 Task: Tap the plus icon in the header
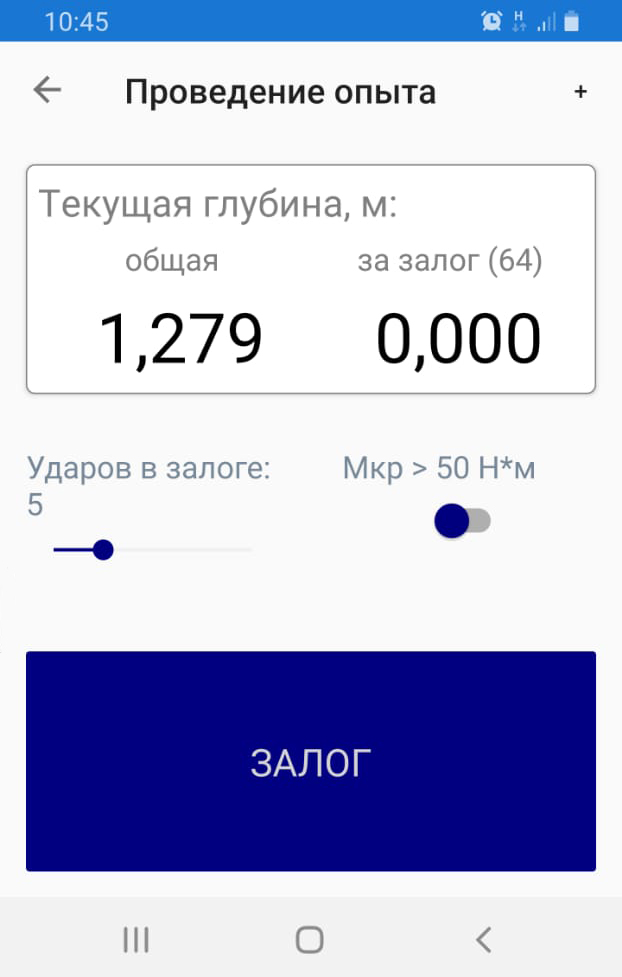[580, 92]
